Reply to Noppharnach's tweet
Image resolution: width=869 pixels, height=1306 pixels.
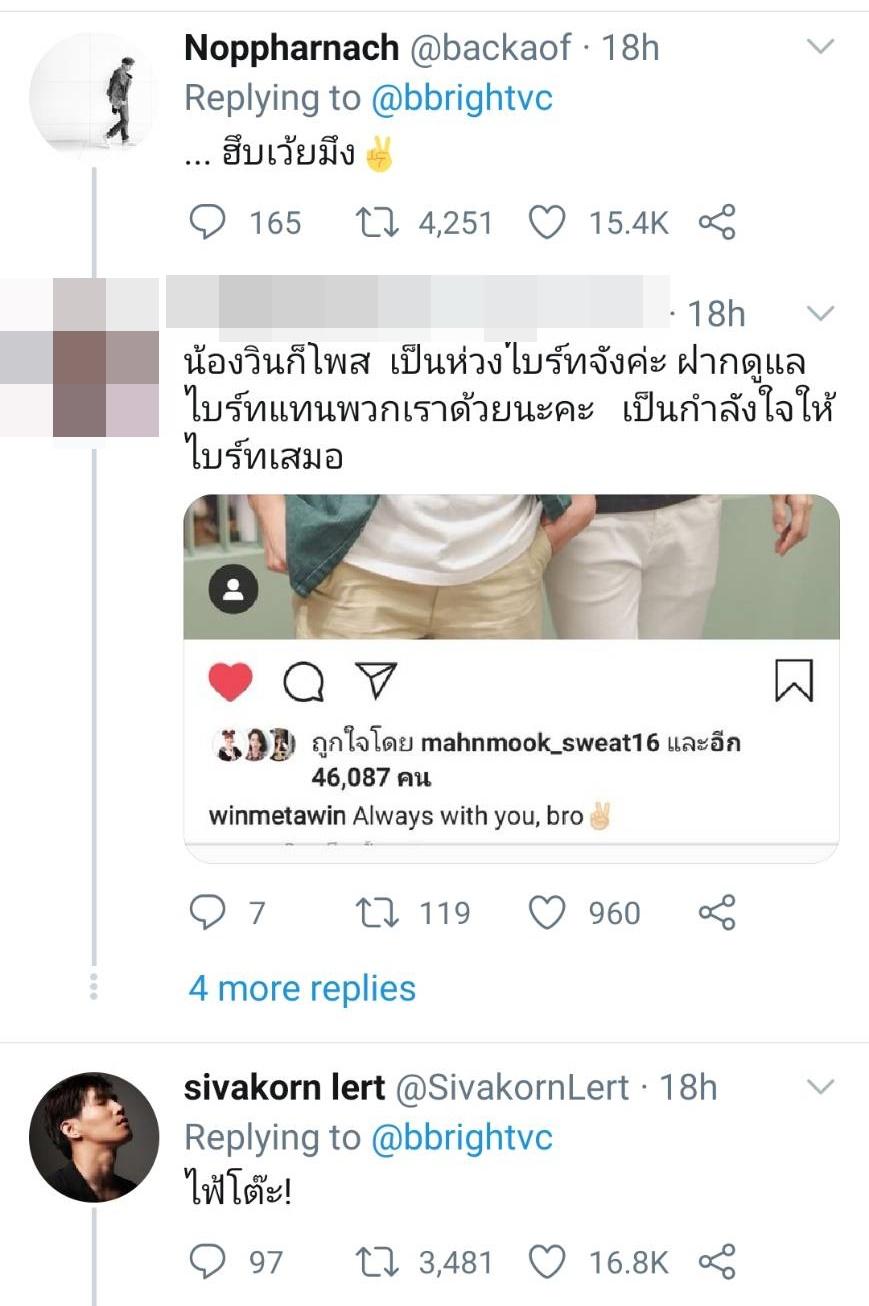pos(207,222)
